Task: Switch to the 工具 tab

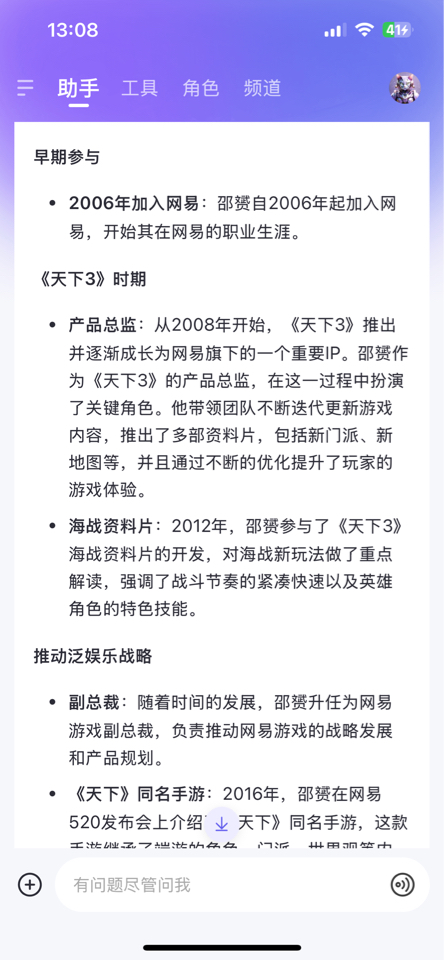Action: coord(140,88)
